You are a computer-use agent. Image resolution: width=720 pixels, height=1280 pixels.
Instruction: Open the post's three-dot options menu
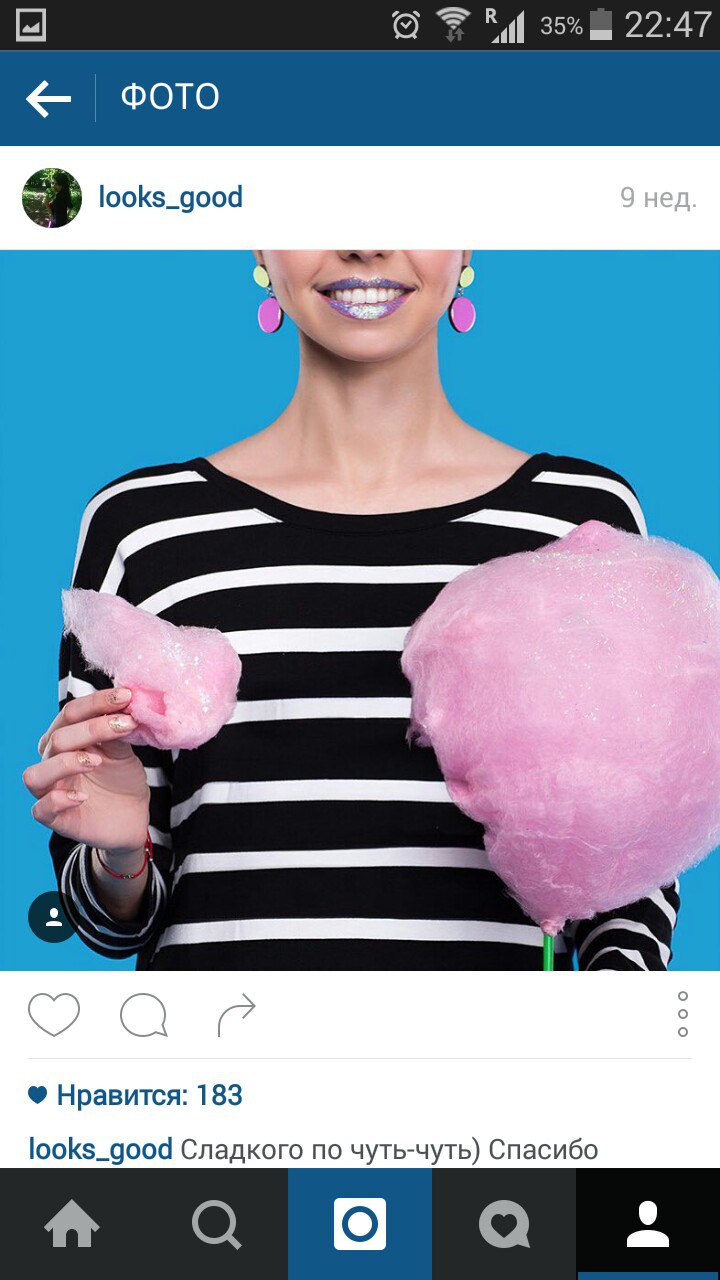[683, 1014]
